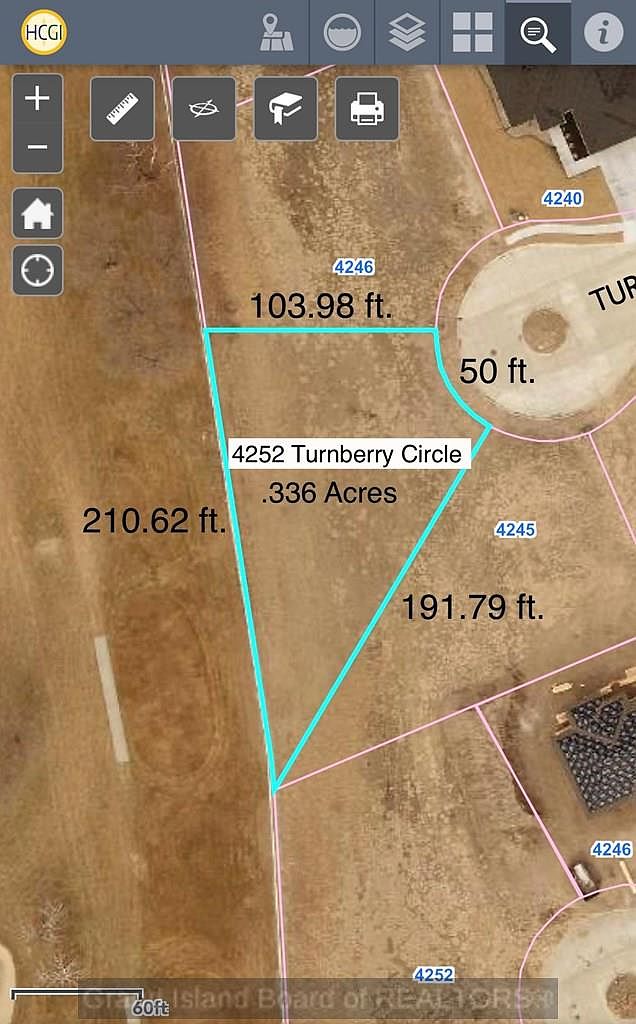The width and height of the screenshot is (636, 1024).
Task: Print the current map view
Action: 367,108
